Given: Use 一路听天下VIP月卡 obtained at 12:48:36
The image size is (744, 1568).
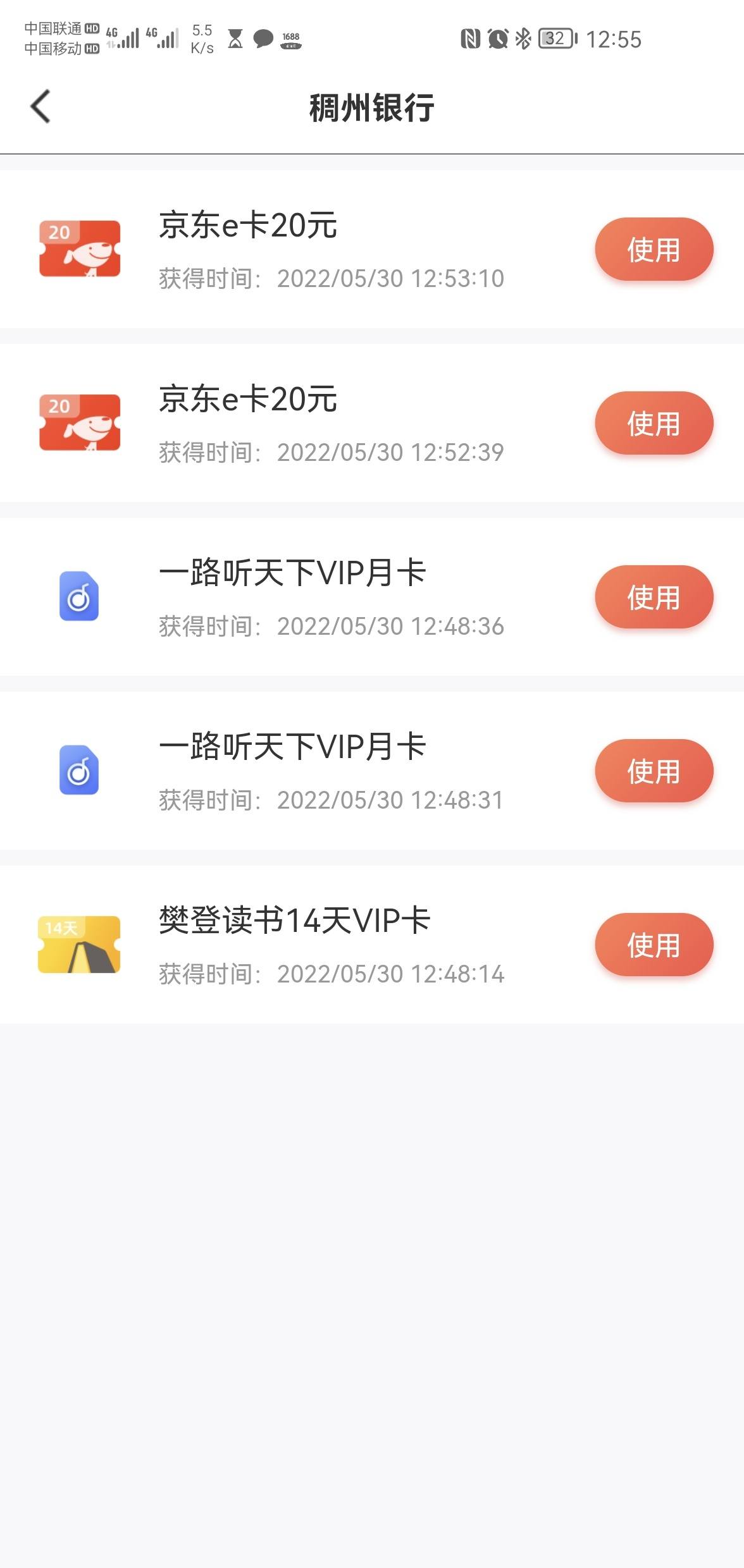Looking at the screenshot, I should click(x=654, y=597).
